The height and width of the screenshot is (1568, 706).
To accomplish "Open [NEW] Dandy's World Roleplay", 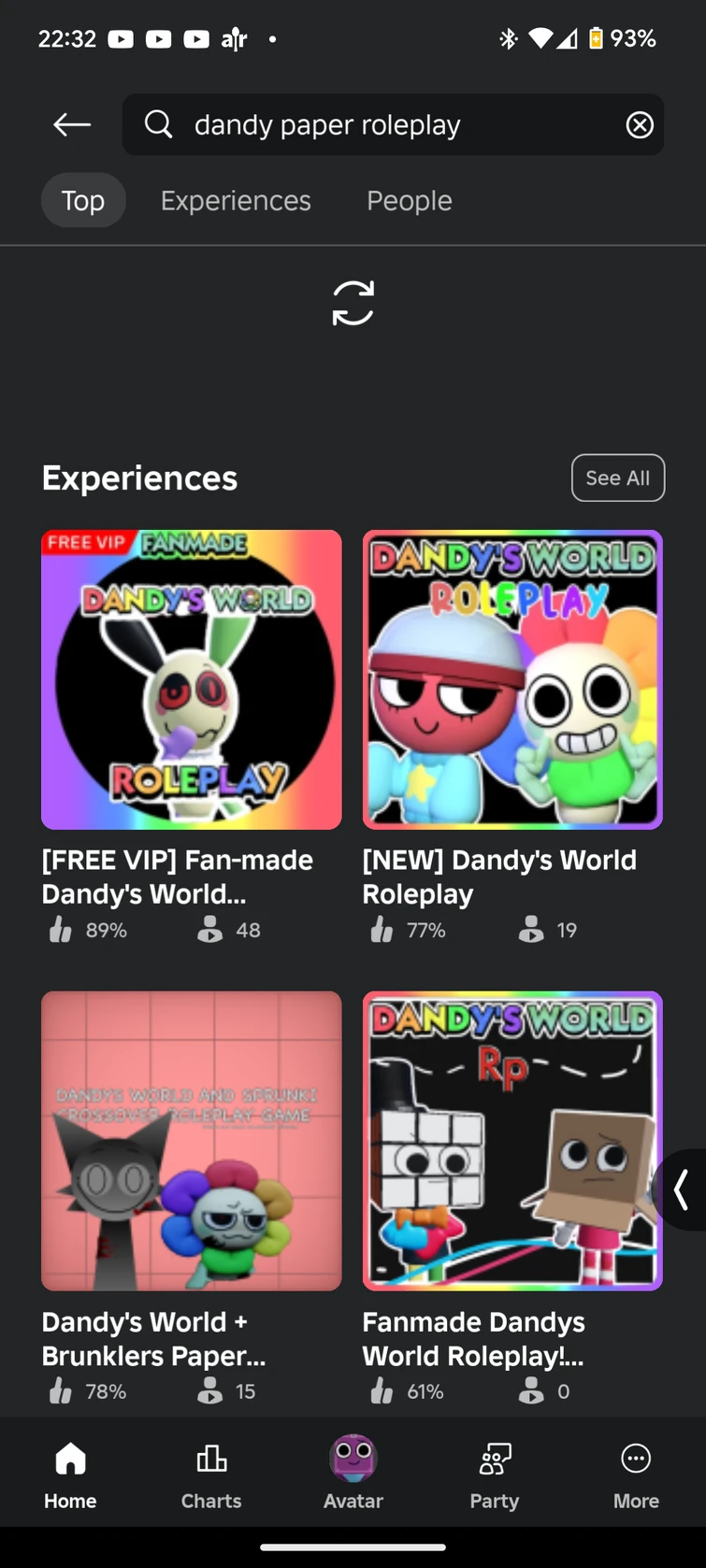I will 512,679.
